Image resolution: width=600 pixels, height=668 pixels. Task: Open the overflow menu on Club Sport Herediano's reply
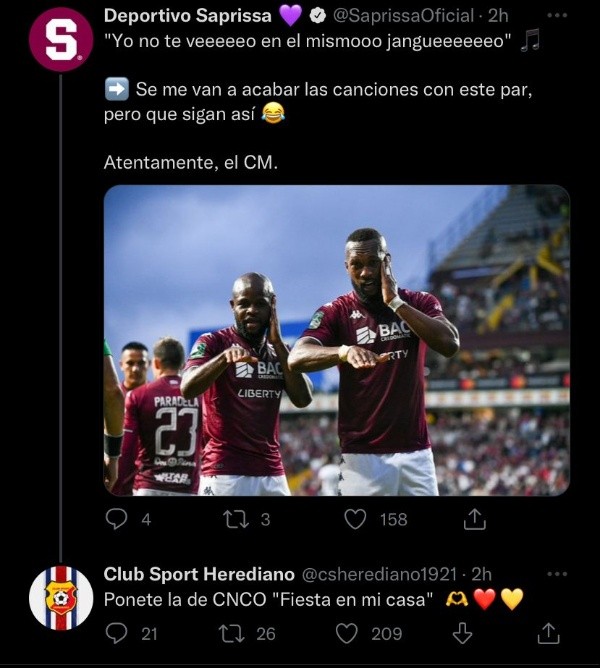tap(558, 574)
